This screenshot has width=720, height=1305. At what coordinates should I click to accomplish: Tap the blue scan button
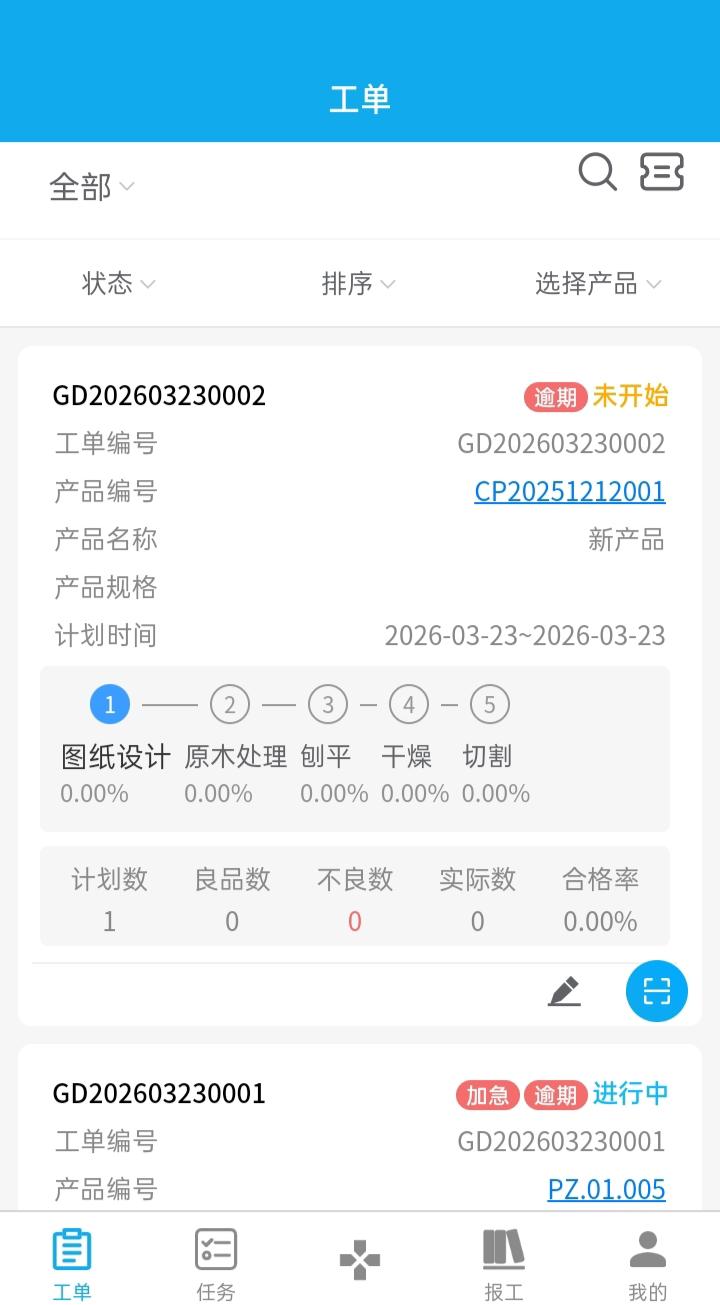pos(656,991)
